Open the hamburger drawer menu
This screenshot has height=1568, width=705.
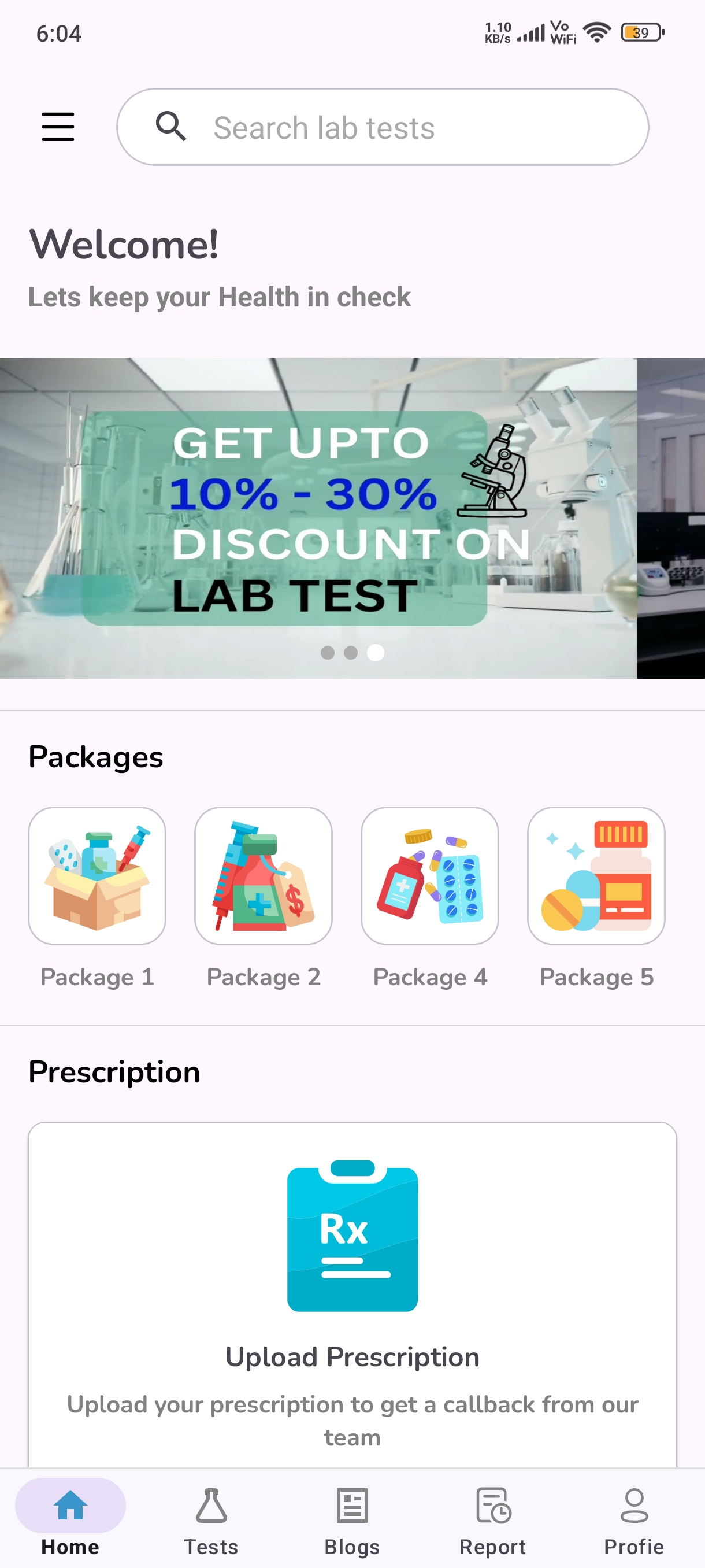click(x=58, y=127)
